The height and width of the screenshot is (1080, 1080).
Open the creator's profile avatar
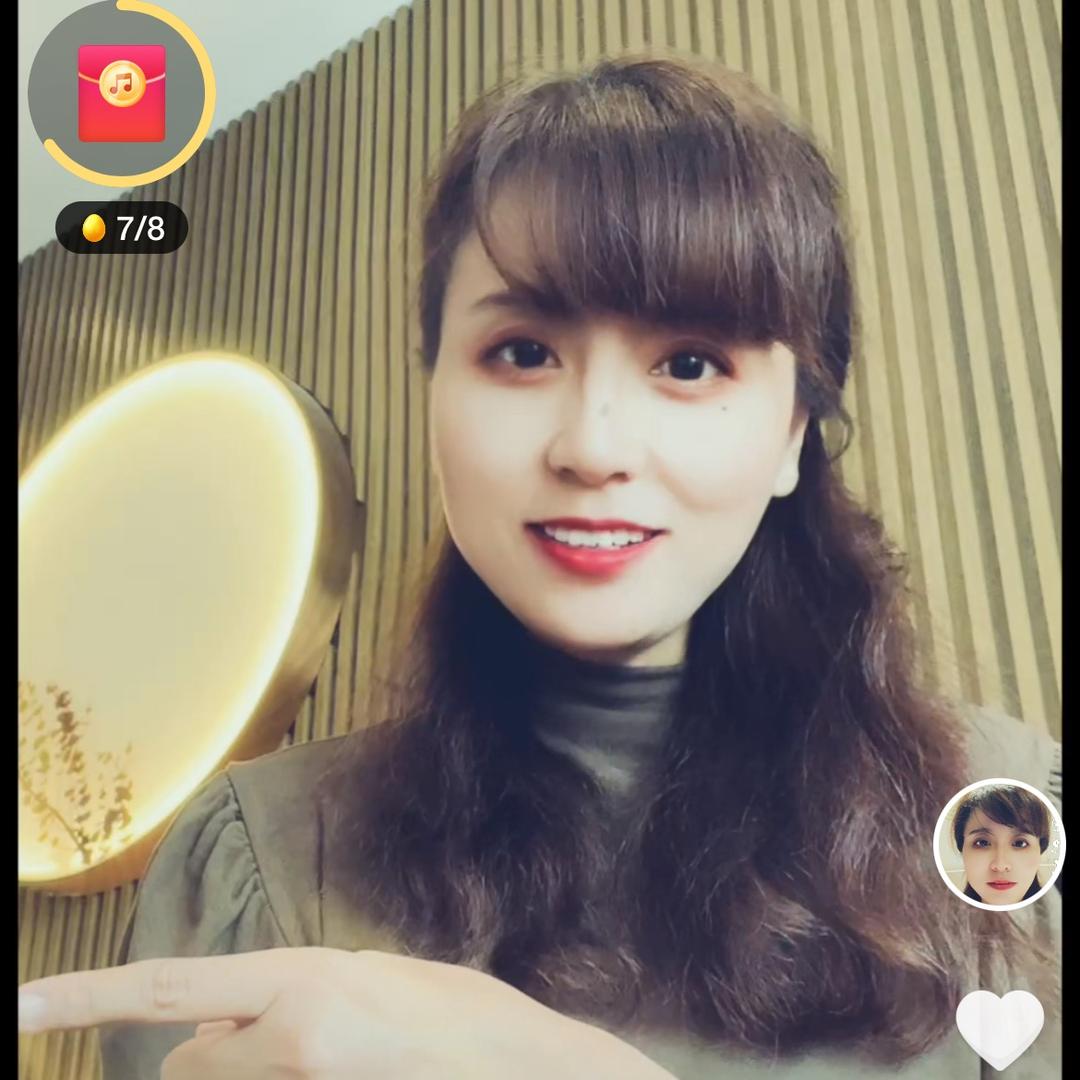click(x=999, y=845)
